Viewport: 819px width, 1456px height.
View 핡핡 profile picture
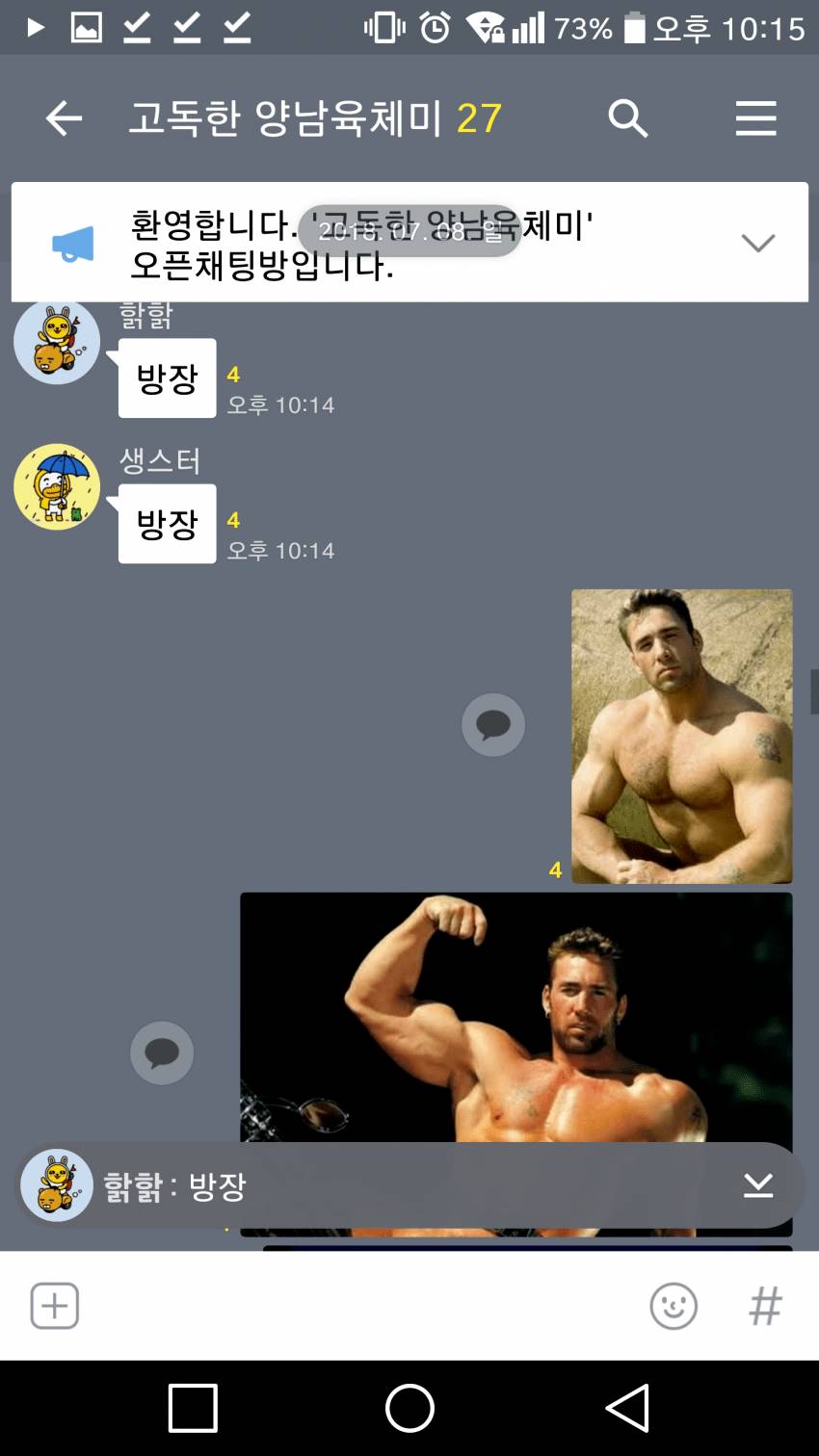click(x=56, y=340)
